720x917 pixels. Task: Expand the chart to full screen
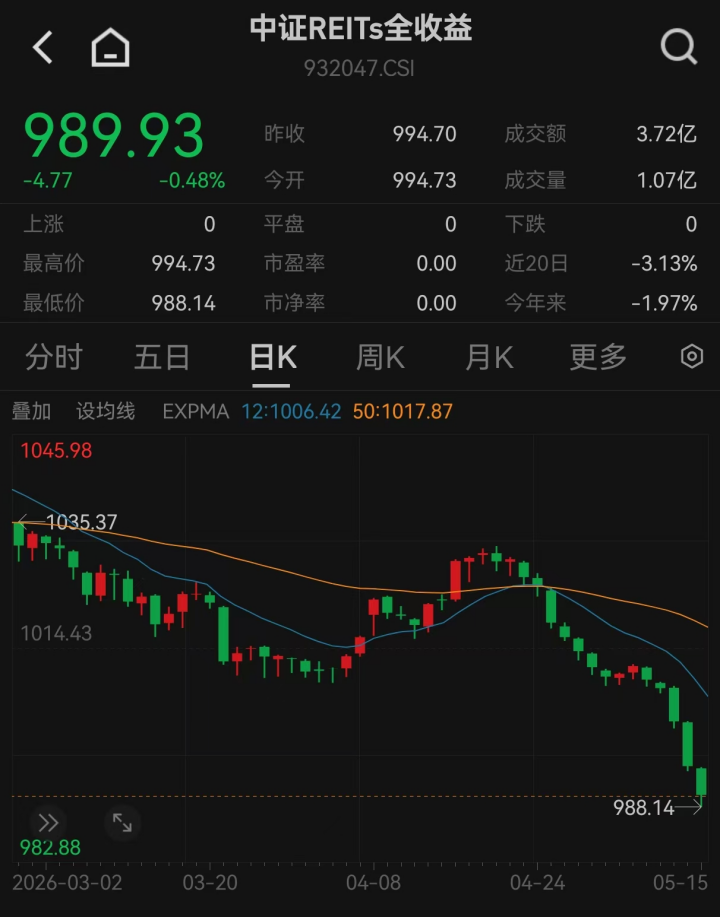click(122, 823)
